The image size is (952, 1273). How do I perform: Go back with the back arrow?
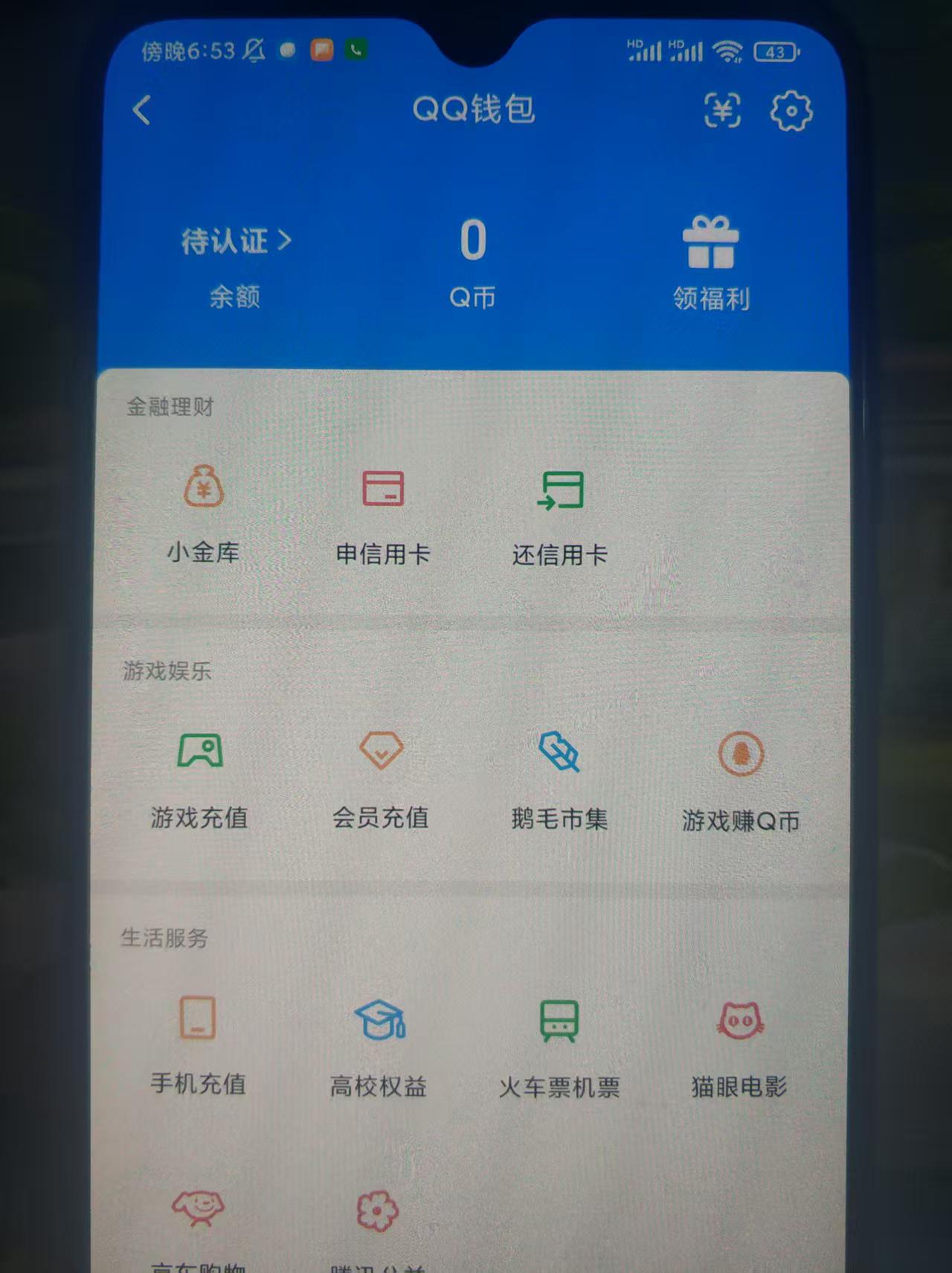[141, 109]
